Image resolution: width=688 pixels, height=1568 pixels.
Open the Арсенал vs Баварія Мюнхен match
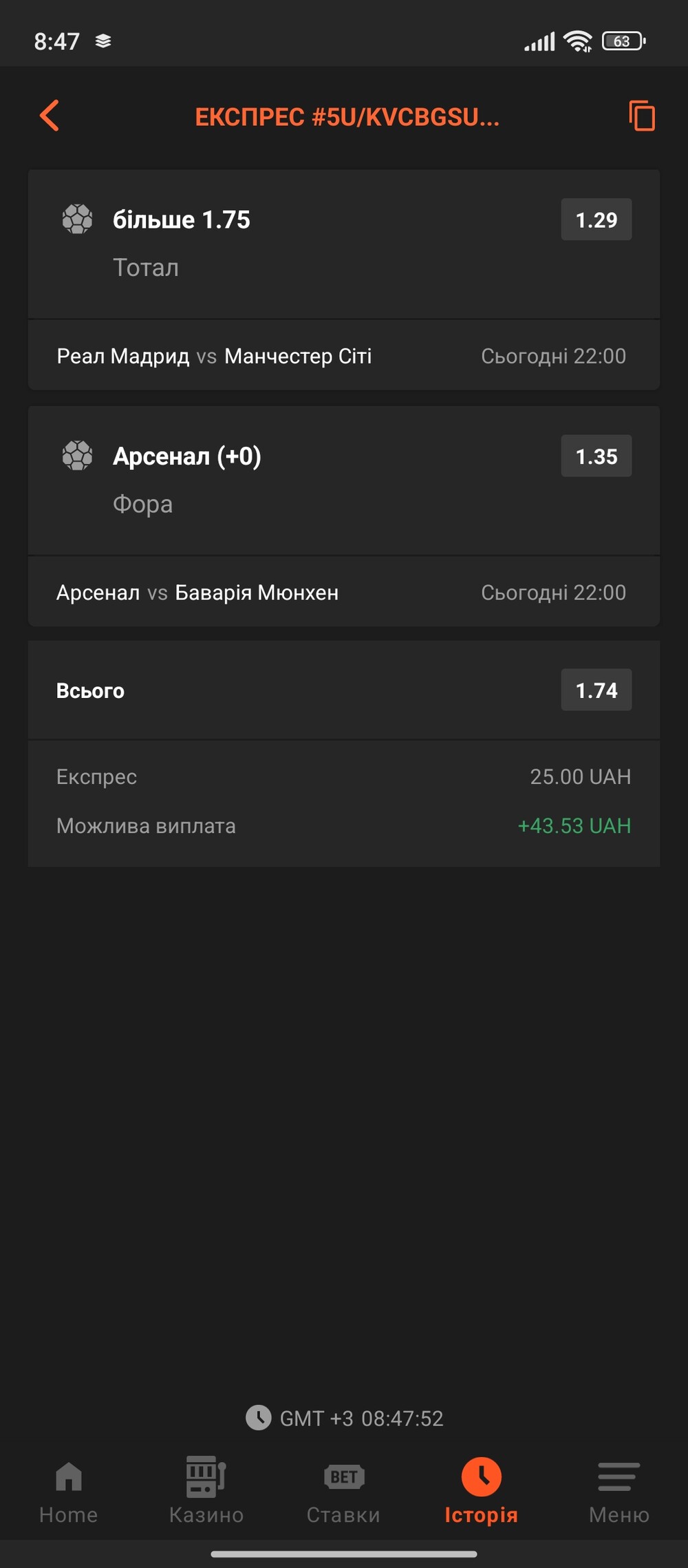click(x=344, y=593)
